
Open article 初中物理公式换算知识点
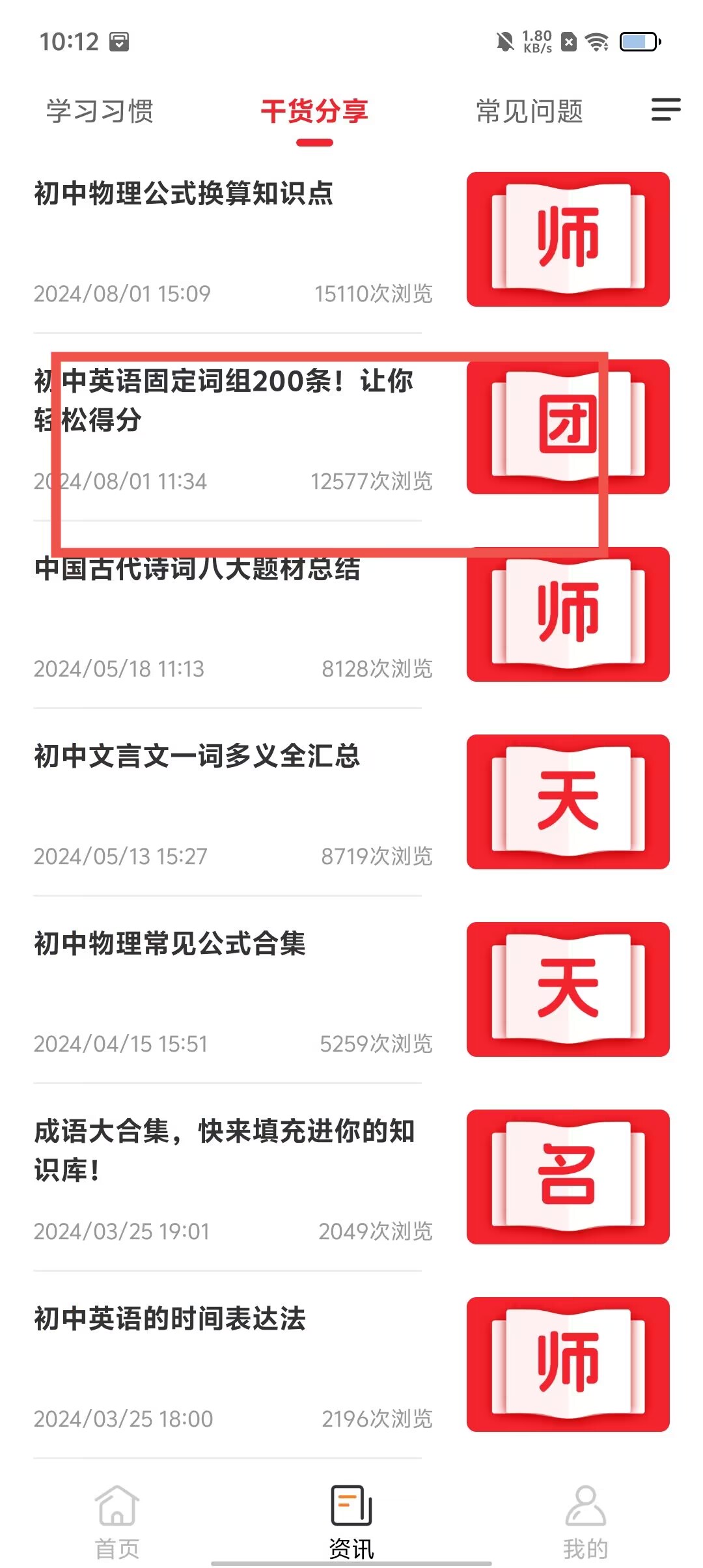pyautogui.click(x=184, y=194)
